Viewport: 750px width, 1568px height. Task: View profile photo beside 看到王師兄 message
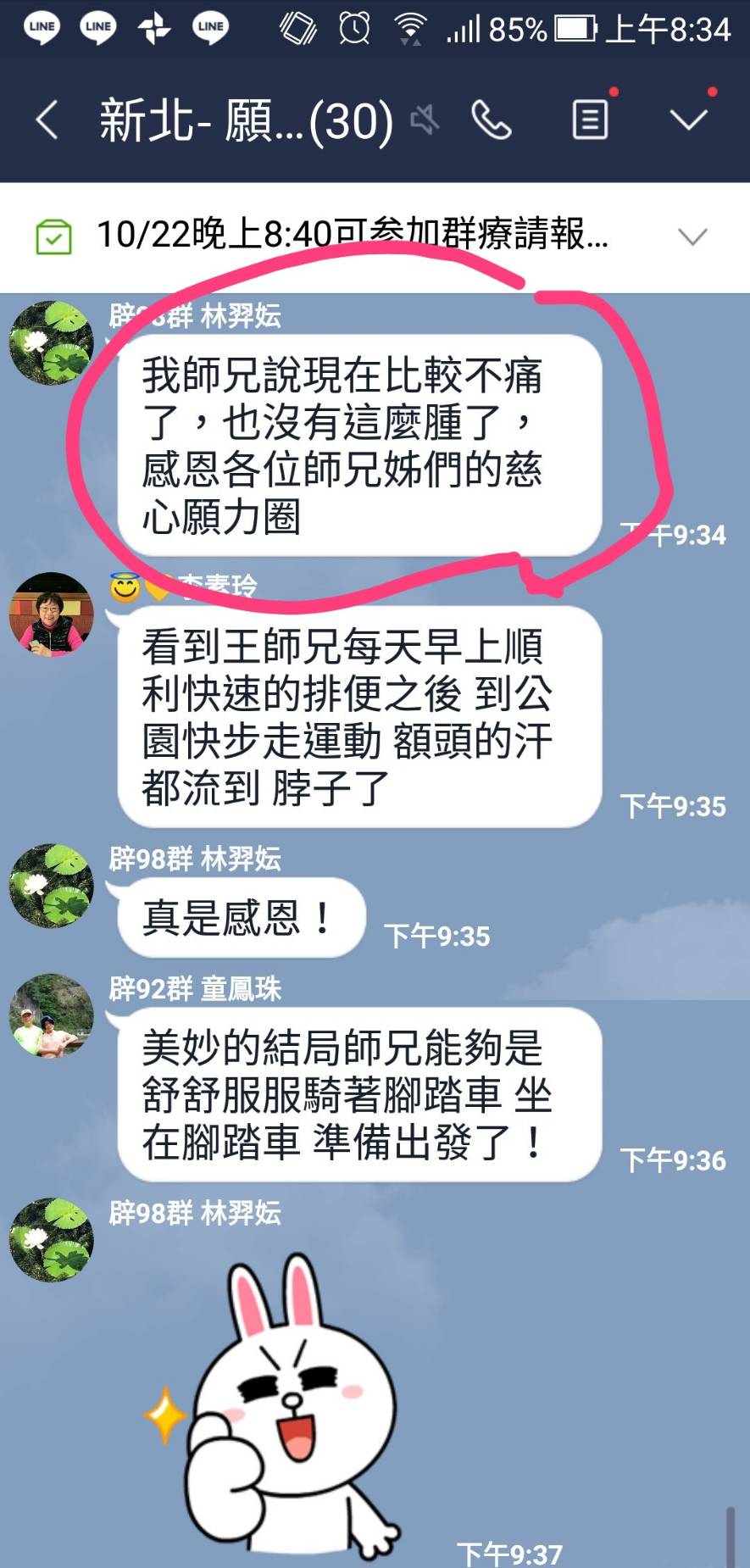tap(51, 614)
